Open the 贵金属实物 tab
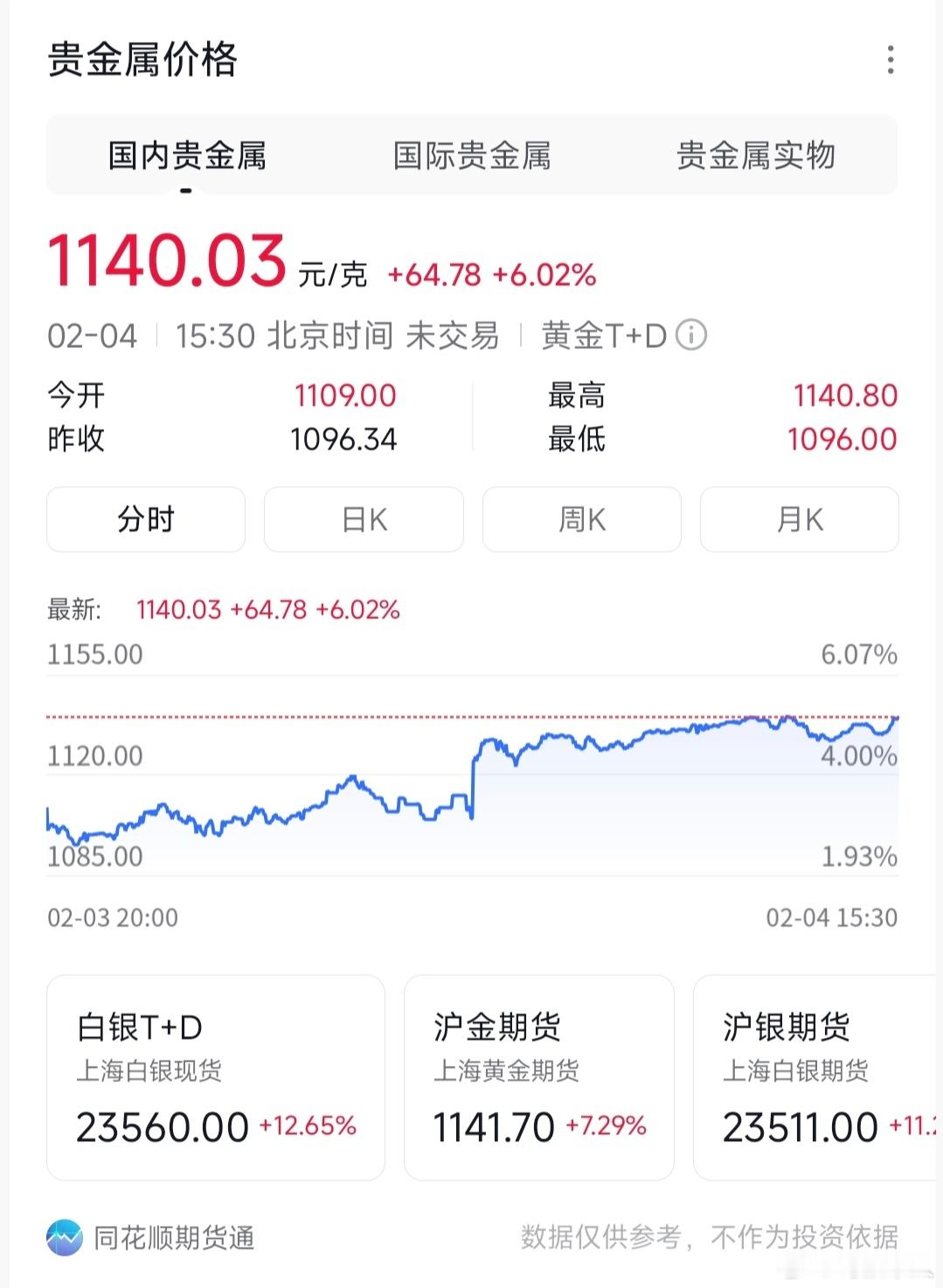Viewport: 943px width, 1288px height. 759,155
